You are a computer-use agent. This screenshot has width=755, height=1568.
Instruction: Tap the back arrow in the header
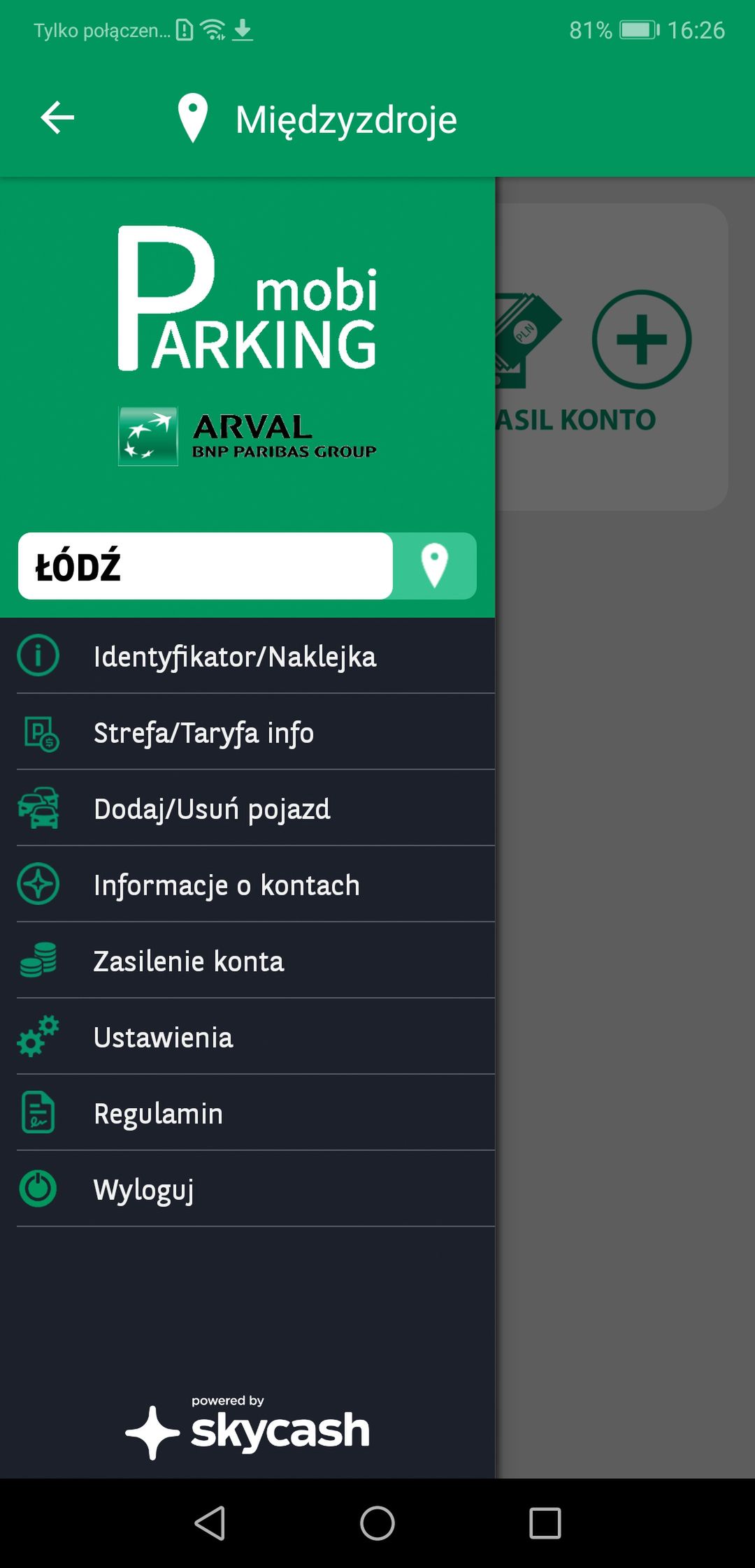(57, 117)
